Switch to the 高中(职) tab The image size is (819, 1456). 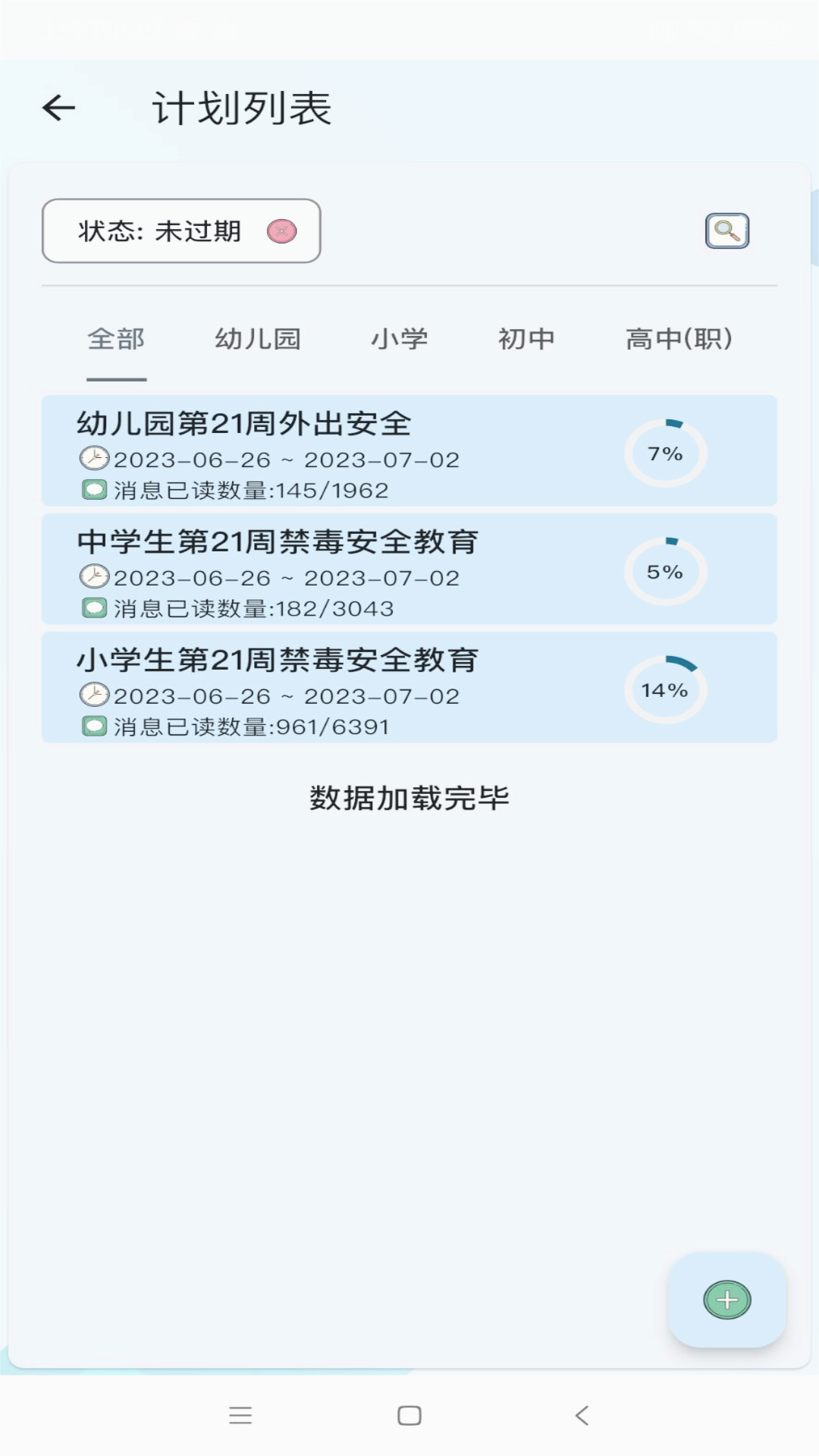coord(677,340)
